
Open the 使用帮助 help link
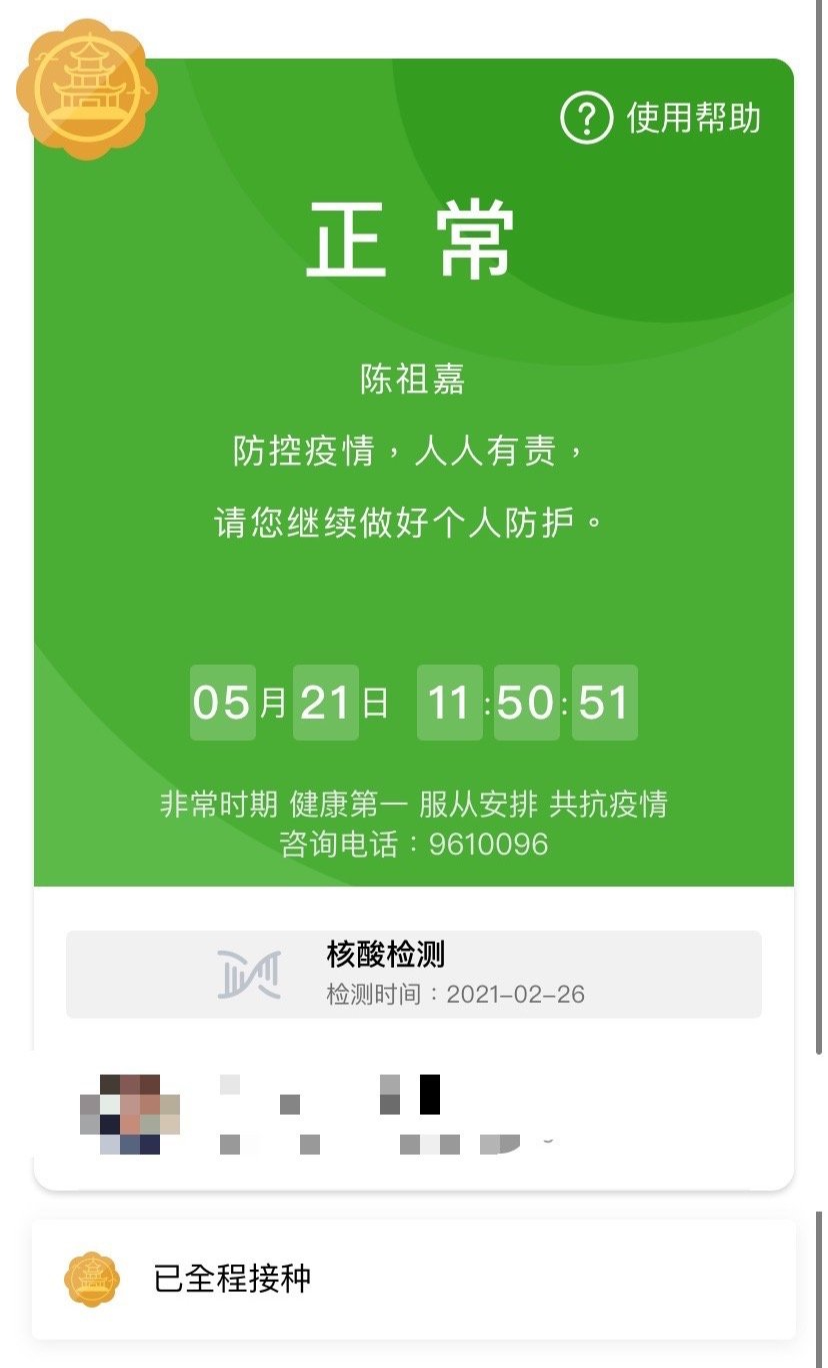pyautogui.click(x=661, y=119)
